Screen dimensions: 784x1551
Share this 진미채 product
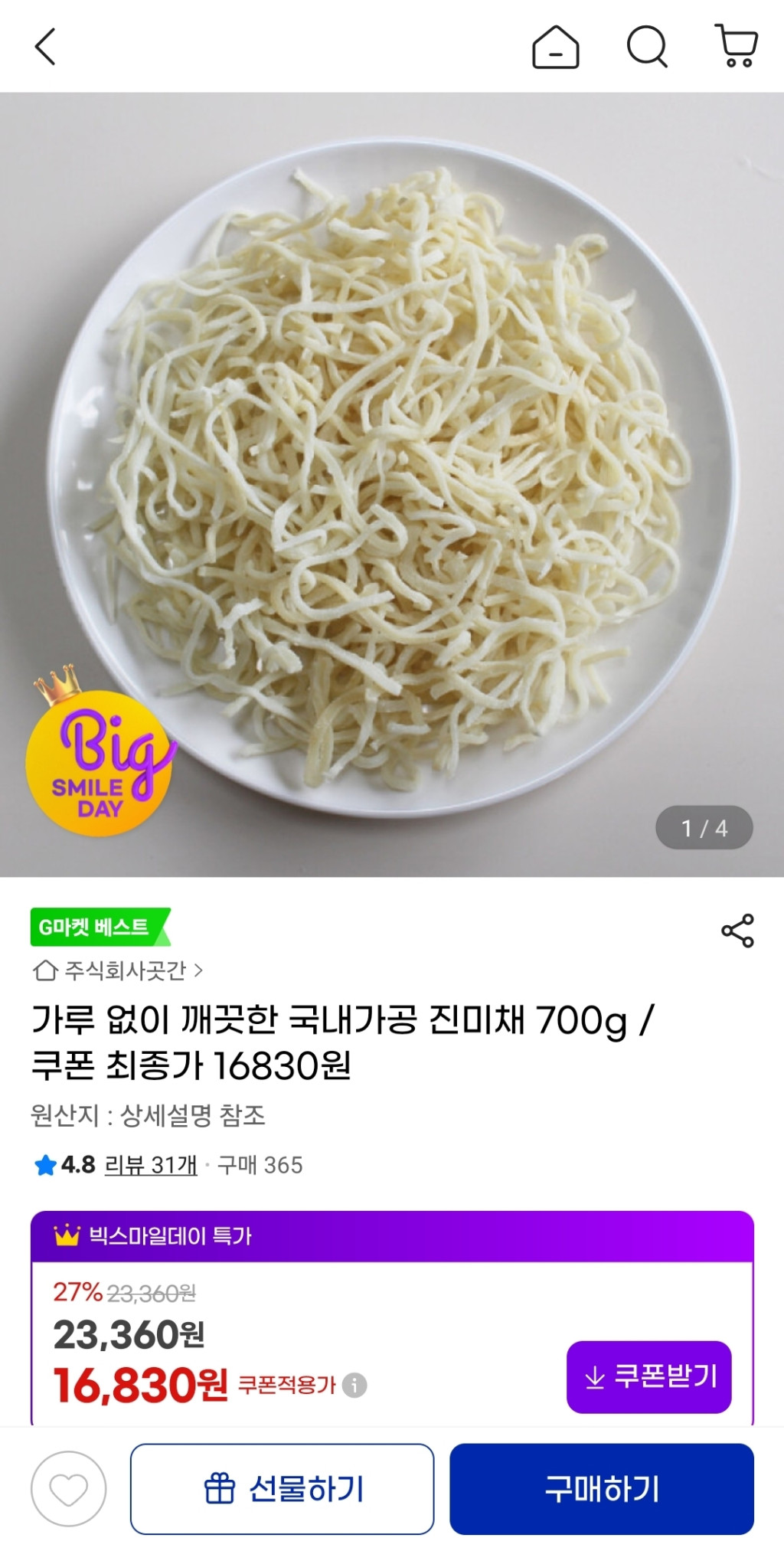737,931
